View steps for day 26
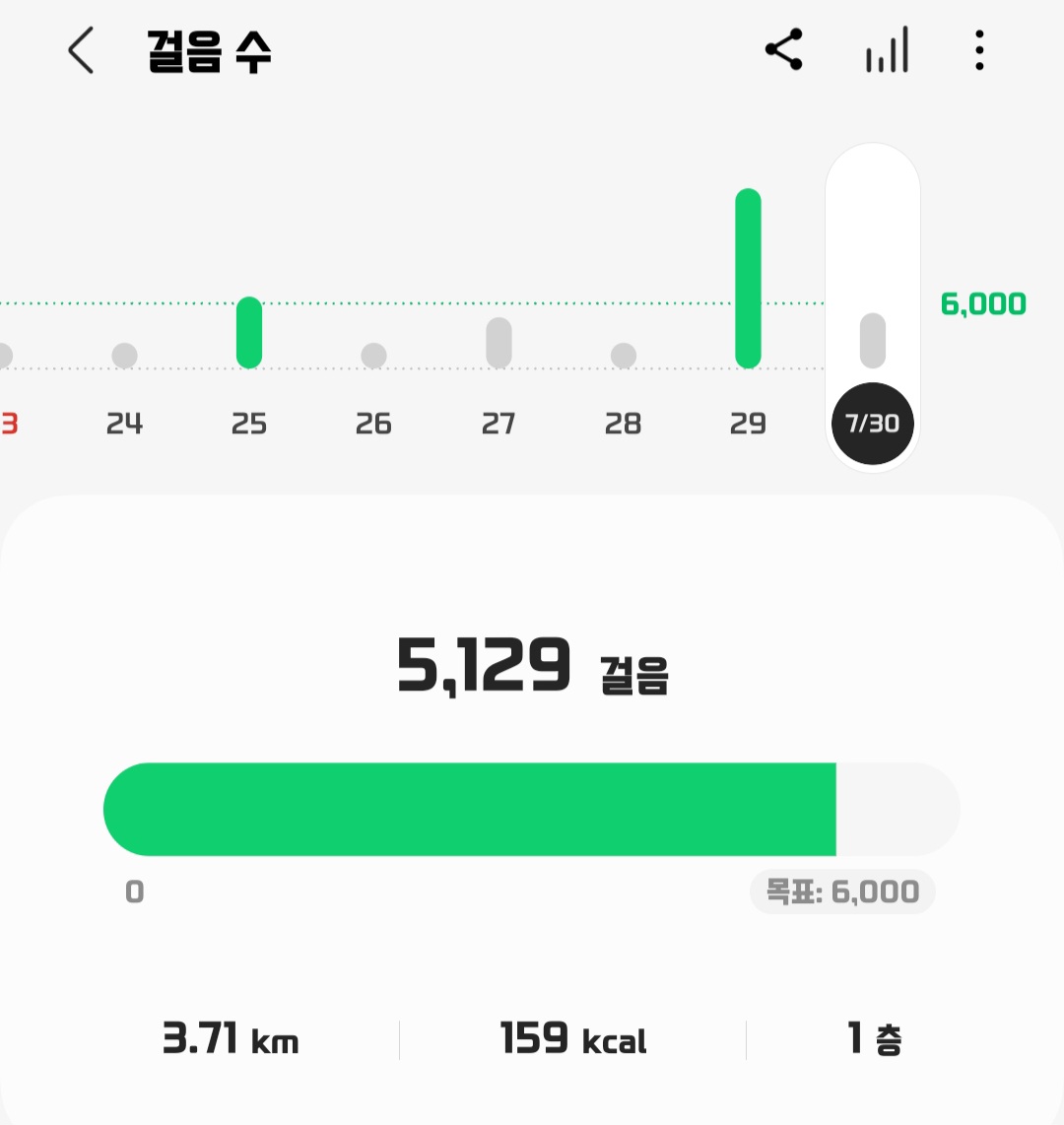Viewport: 1064px width, 1125px height. [x=373, y=356]
